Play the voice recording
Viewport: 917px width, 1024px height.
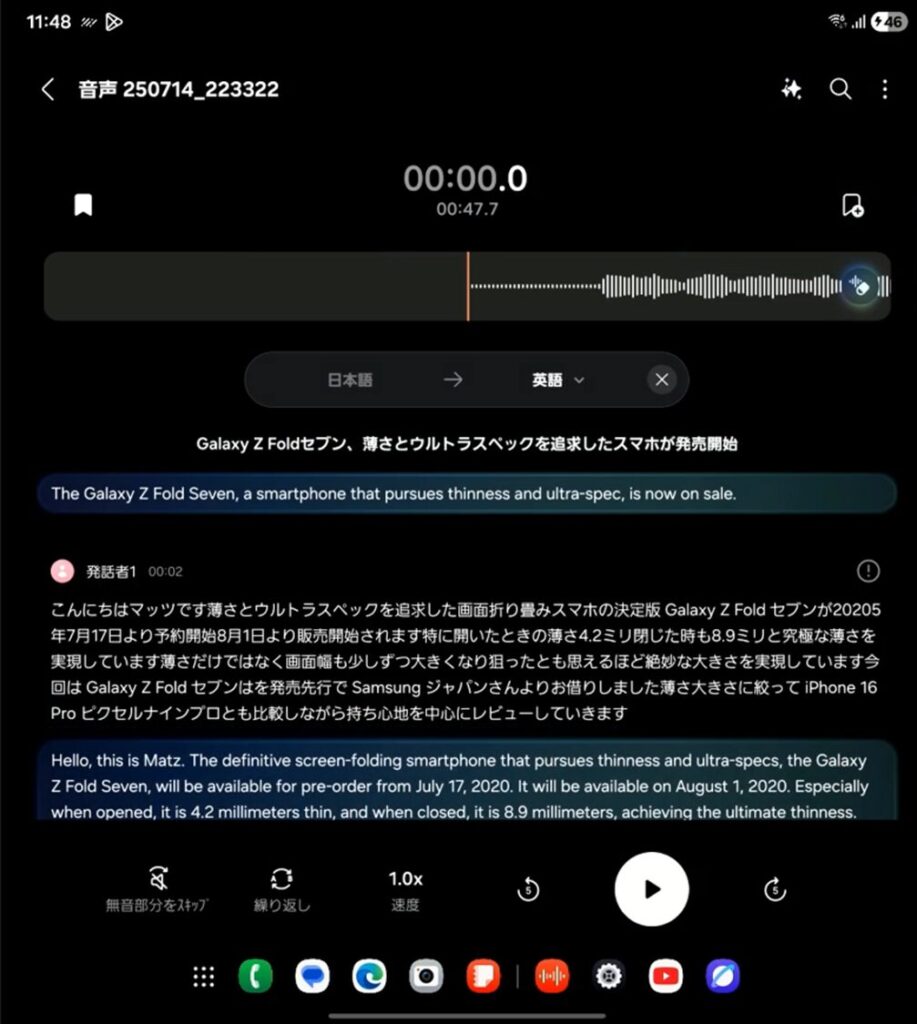tap(651, 889)
